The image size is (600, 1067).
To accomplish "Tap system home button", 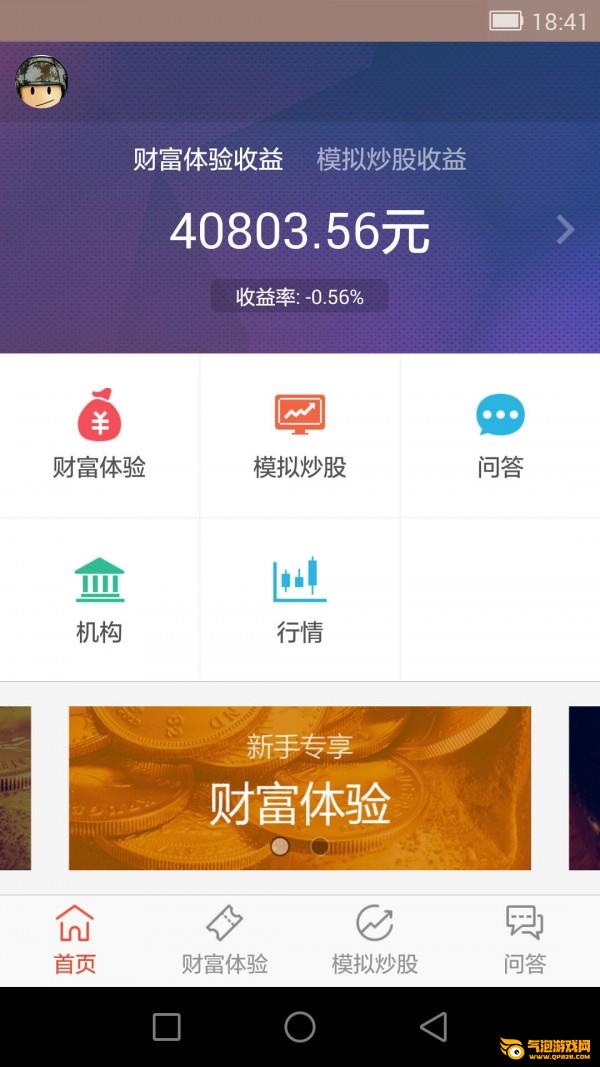I will [299, 1027].
